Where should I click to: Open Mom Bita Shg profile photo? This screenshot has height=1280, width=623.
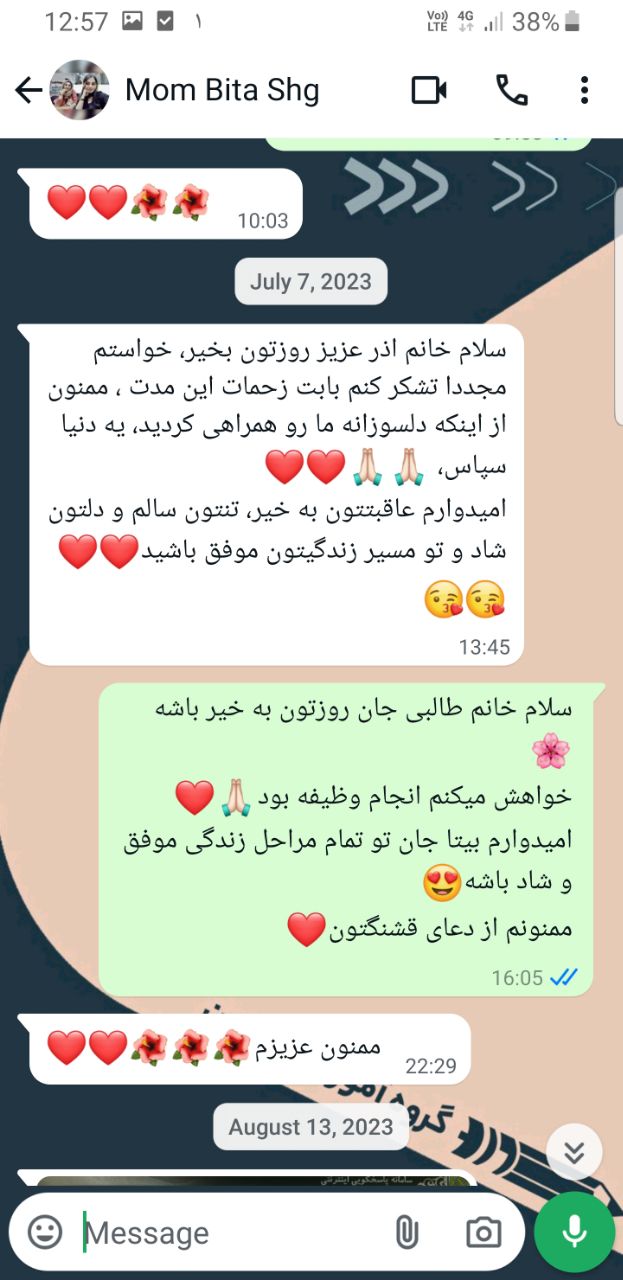[x=80, y=91]
